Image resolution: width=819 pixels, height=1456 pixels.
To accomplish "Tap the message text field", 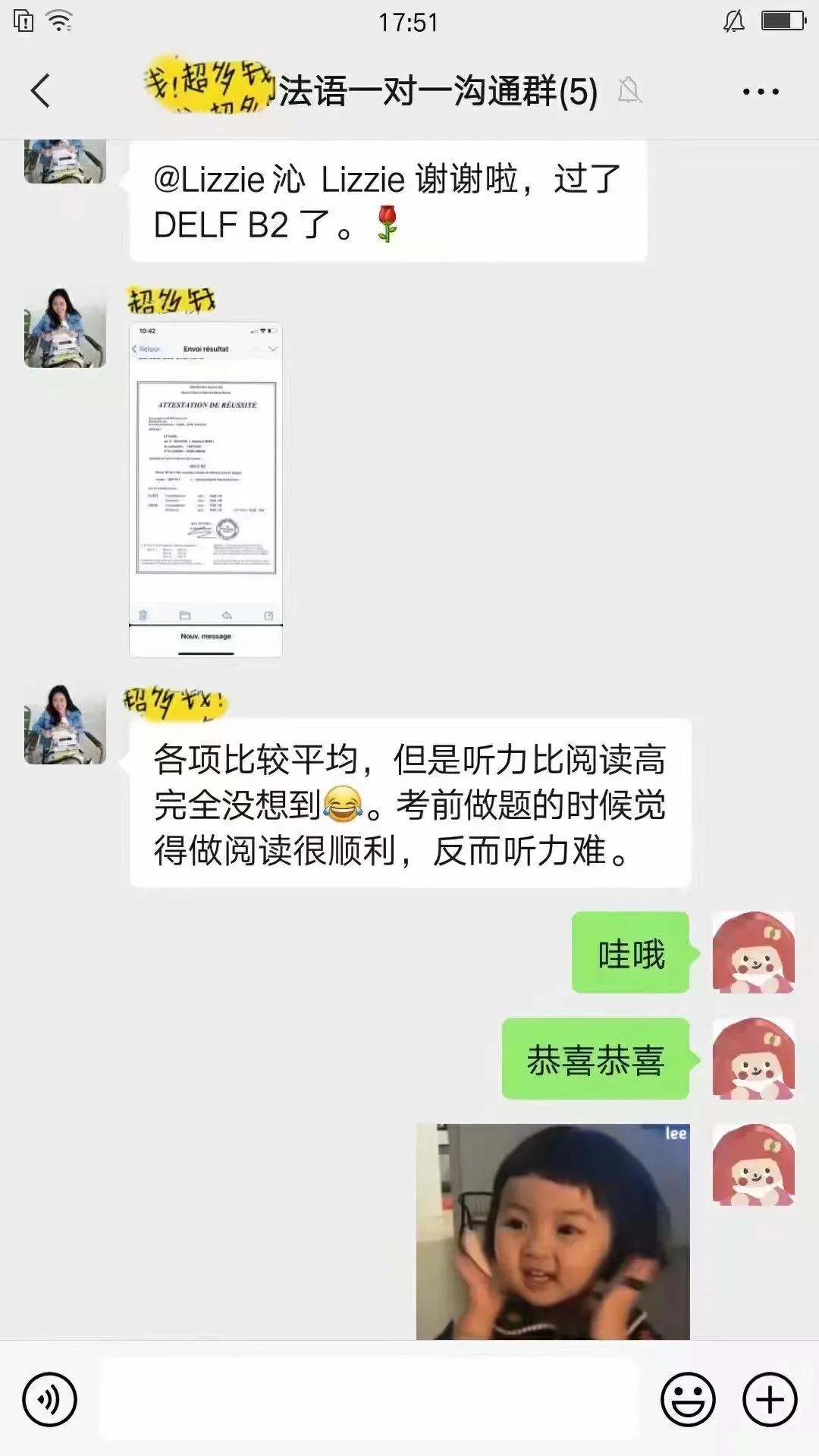I will point(370,1399).
